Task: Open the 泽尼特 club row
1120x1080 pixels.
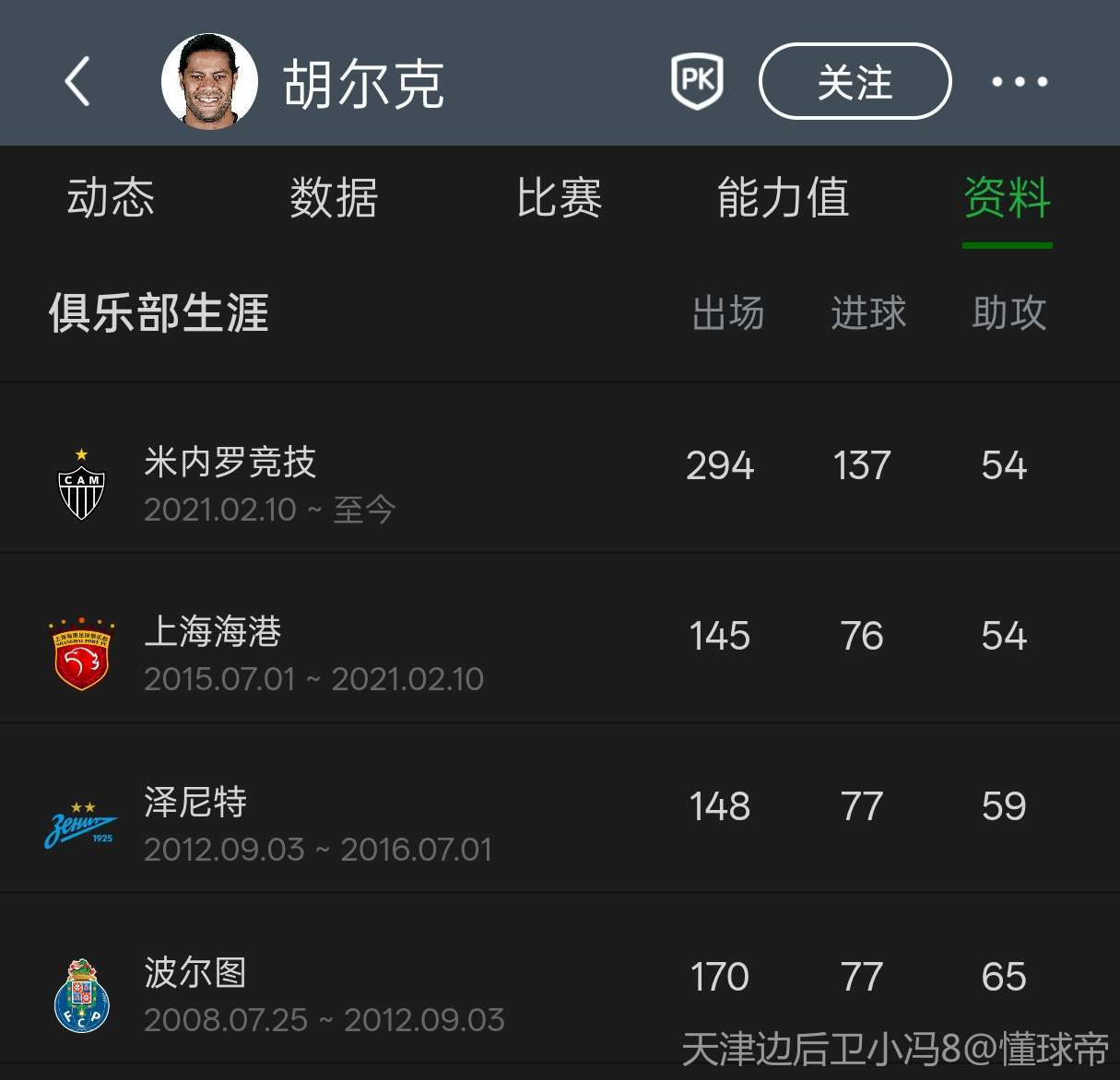Action: [x=195, y=803]
